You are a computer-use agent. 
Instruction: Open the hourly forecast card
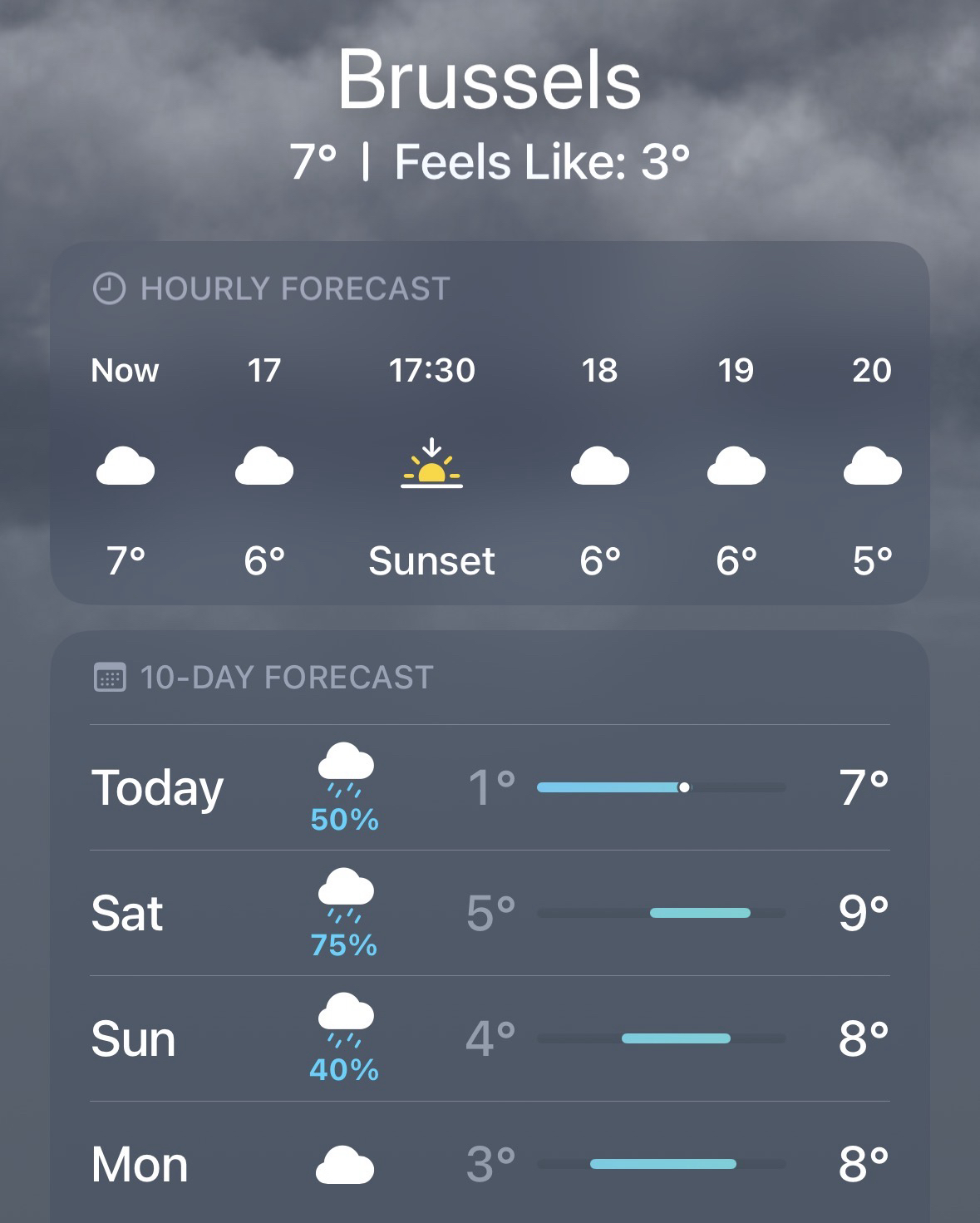pyautogui.click(x=489, y=424)
